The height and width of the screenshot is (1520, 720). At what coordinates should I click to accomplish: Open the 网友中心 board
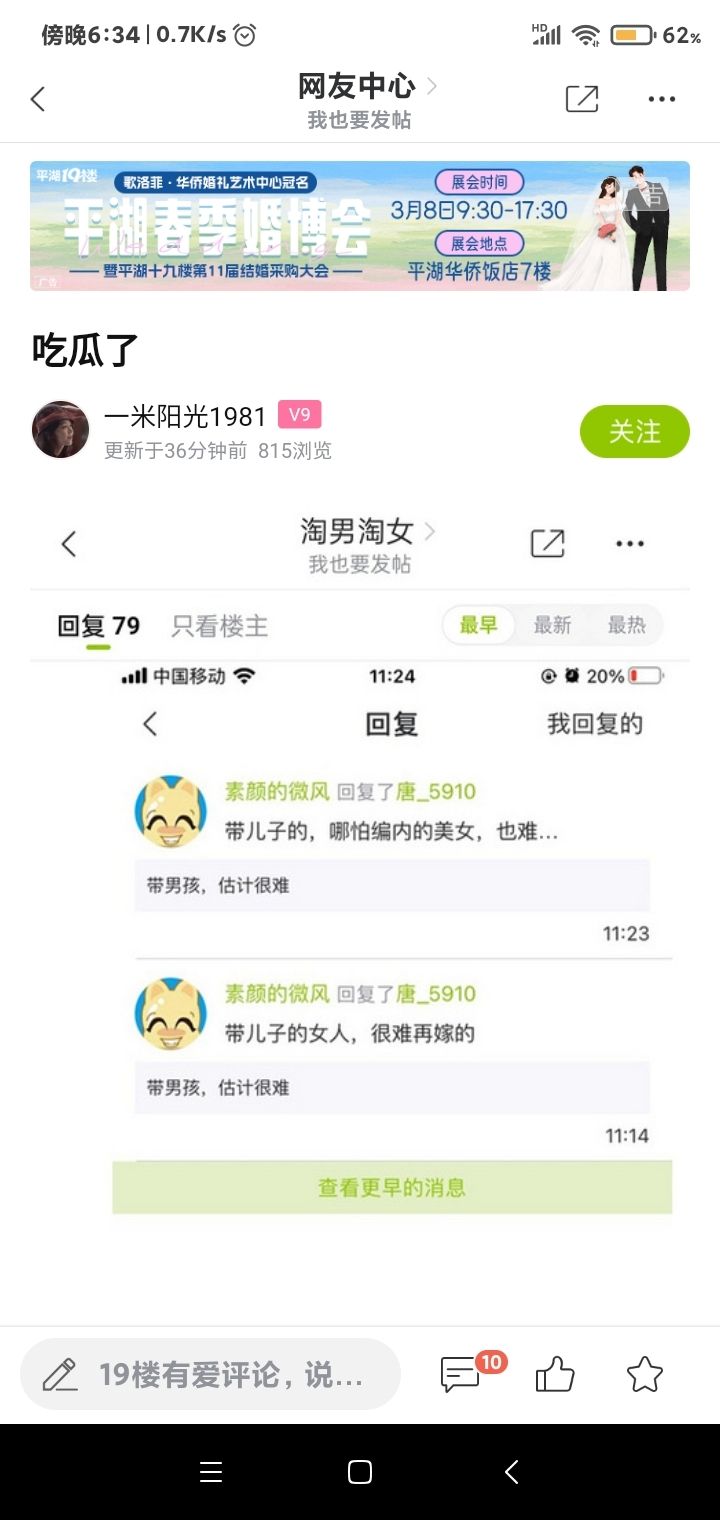[358, 86]
